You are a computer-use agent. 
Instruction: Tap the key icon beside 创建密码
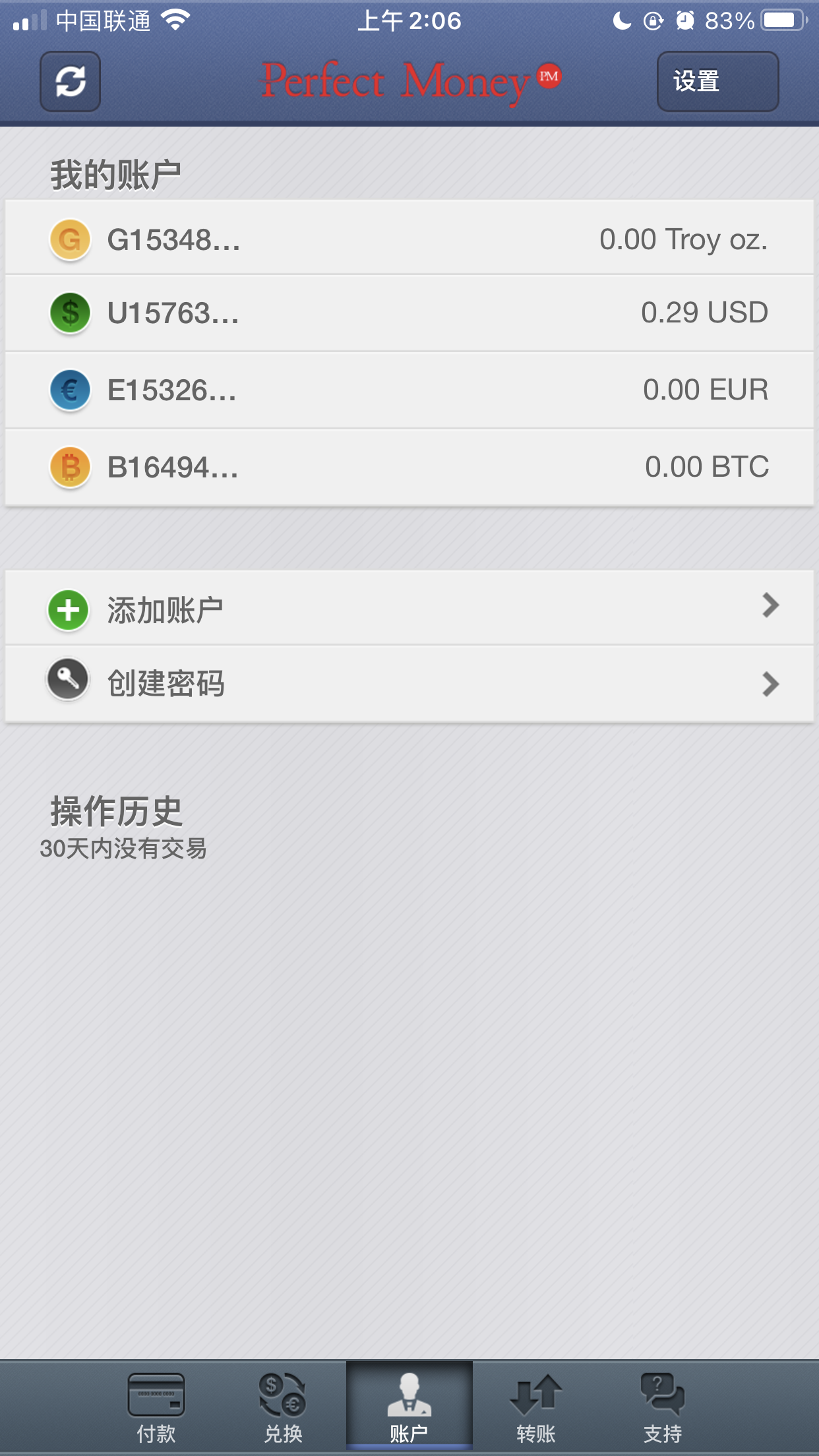(x=67, y=684)
